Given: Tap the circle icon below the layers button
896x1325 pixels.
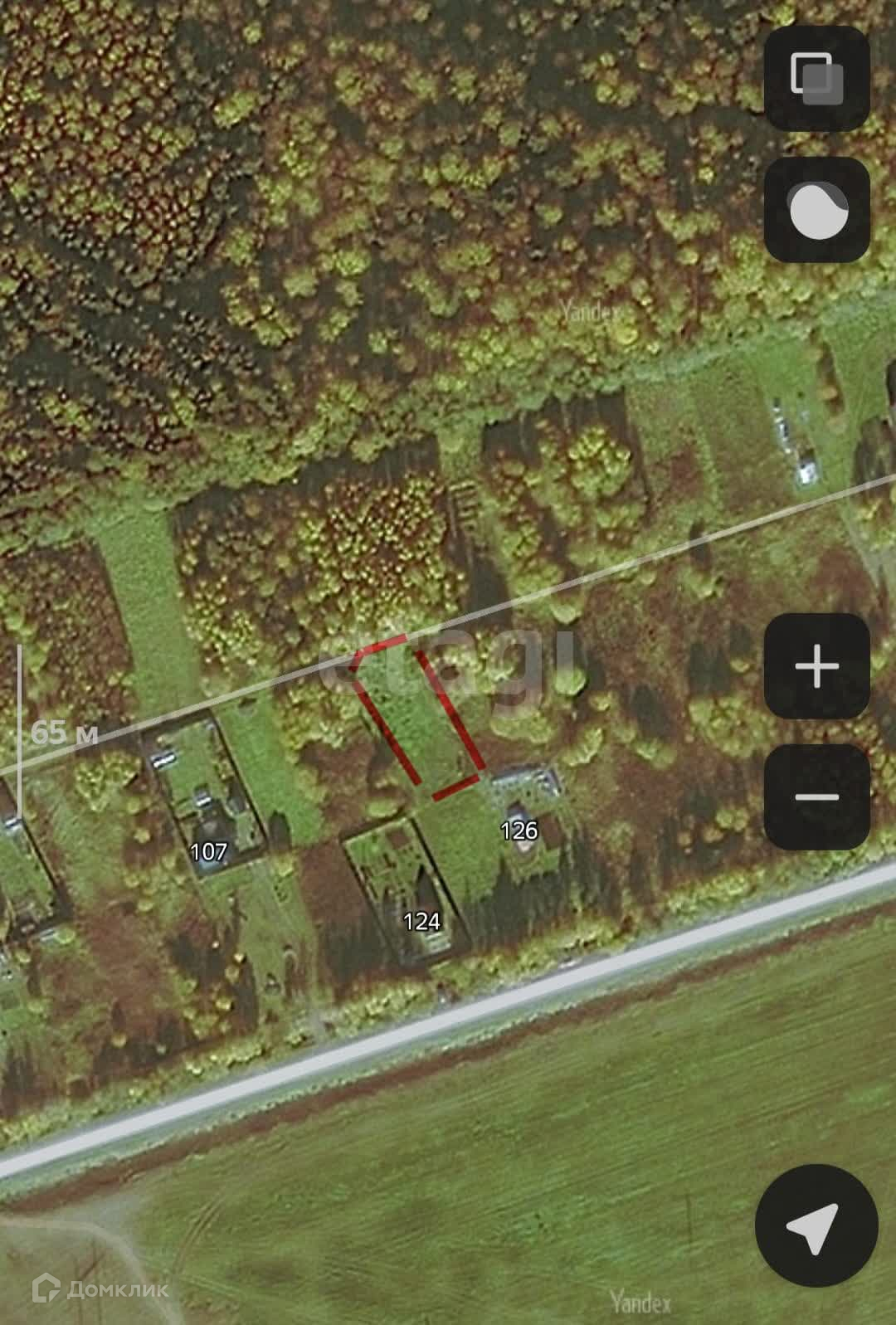Looking at the screenshot, I should point(816,210).
